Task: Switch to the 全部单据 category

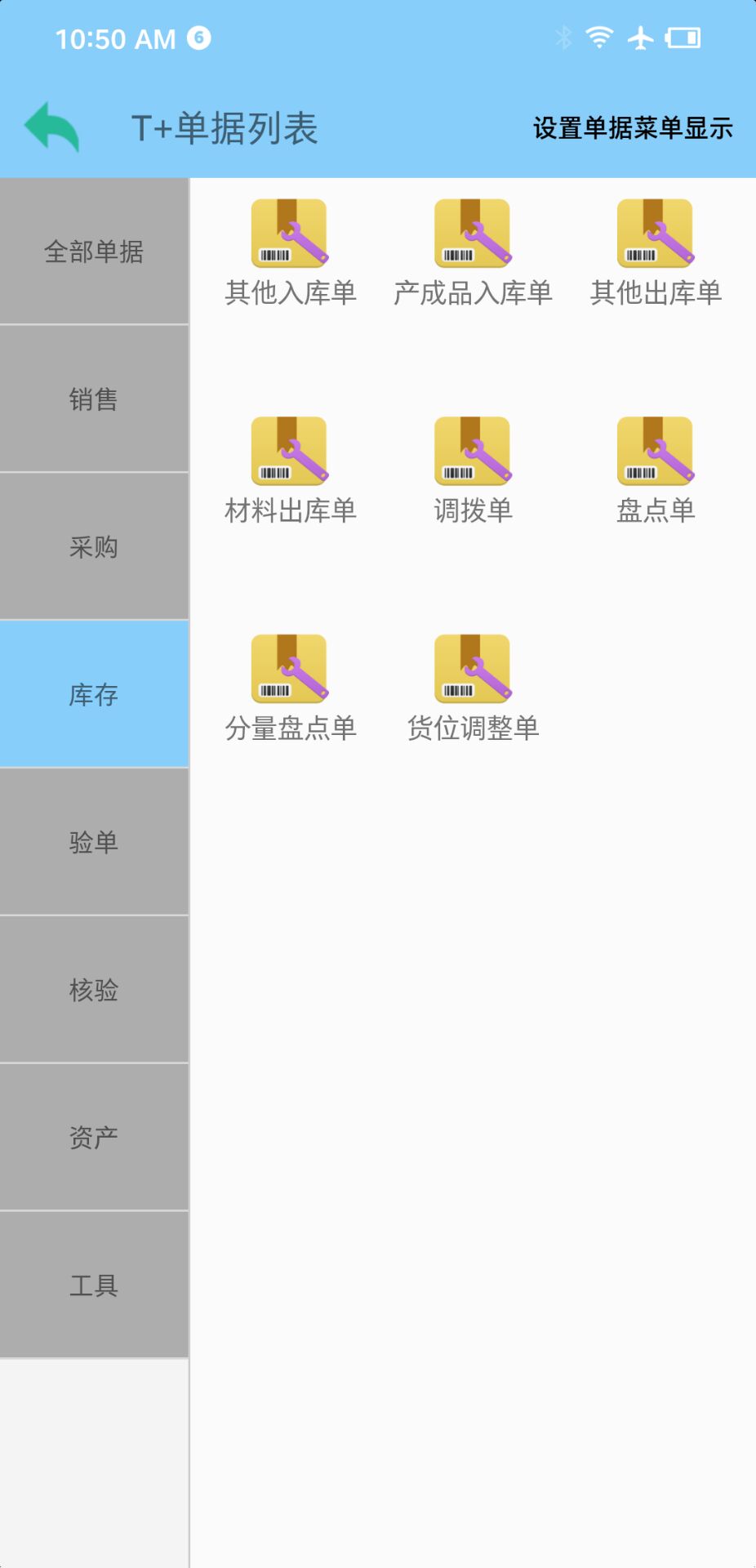Action: pyautogui.click(x=94, y=252)
